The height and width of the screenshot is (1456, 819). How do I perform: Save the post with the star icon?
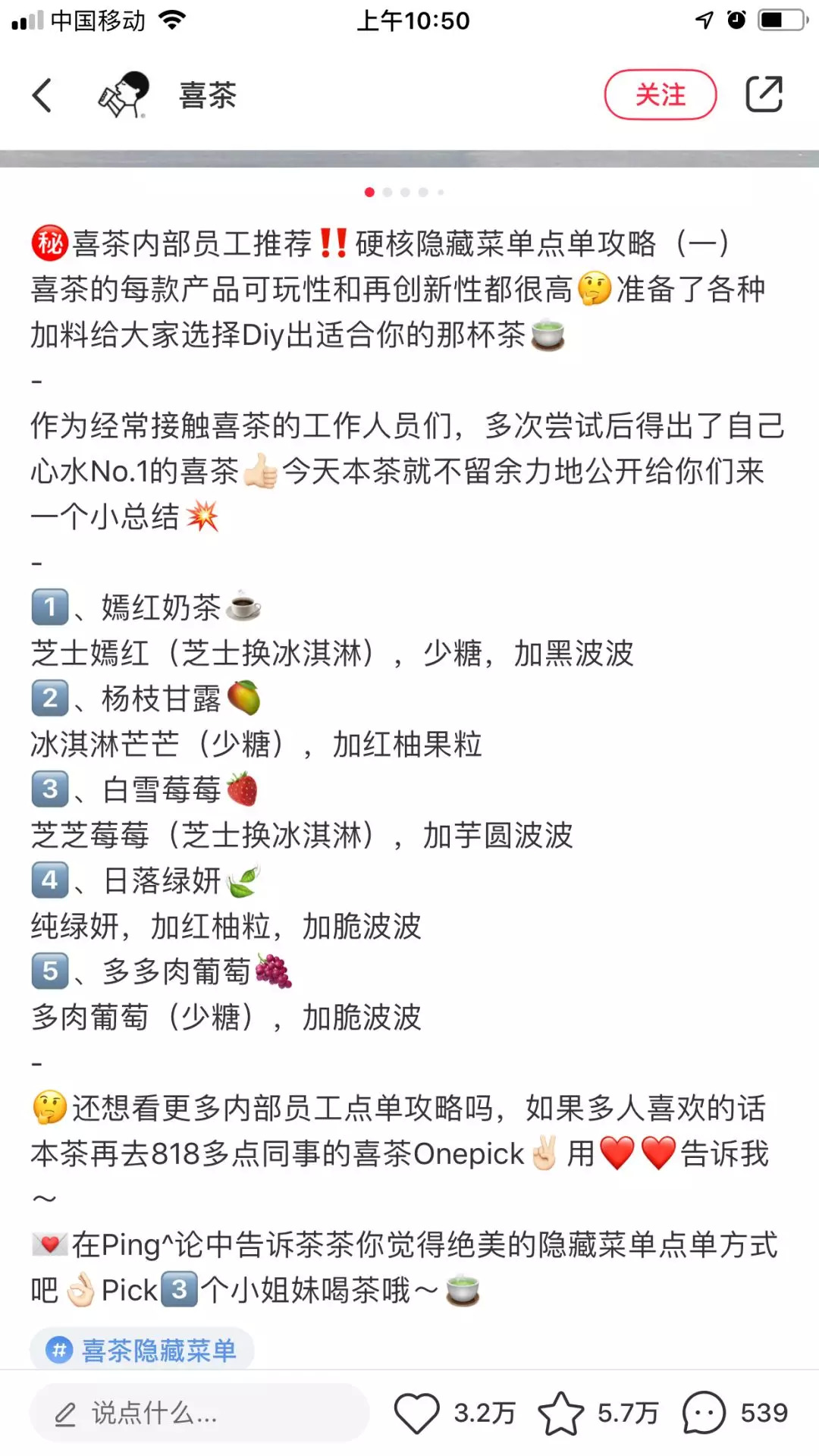(x=560, y=1413)
